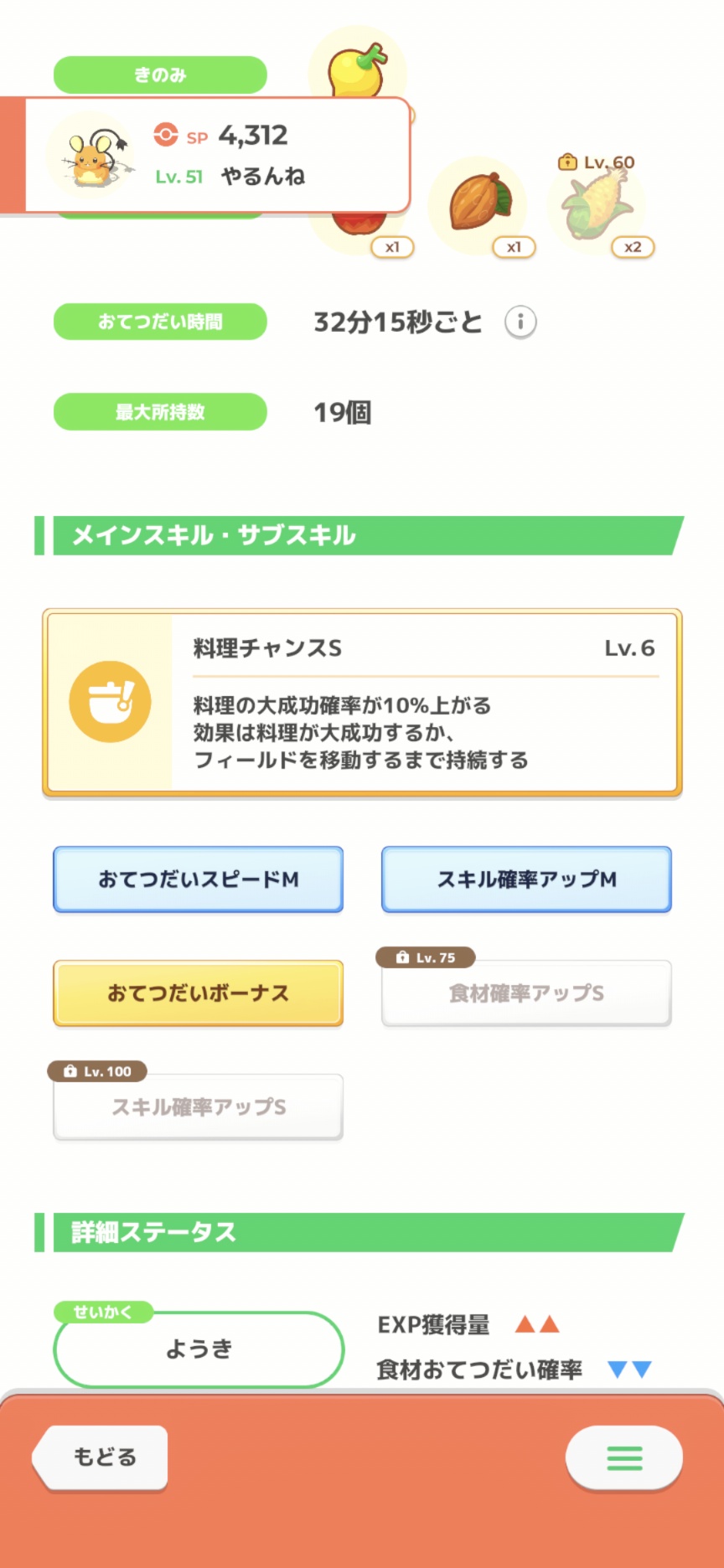View locked 食材確率アップS sub skill
Screen dimensions: 724x1568
pyautogui.click(x=526, y=993)
